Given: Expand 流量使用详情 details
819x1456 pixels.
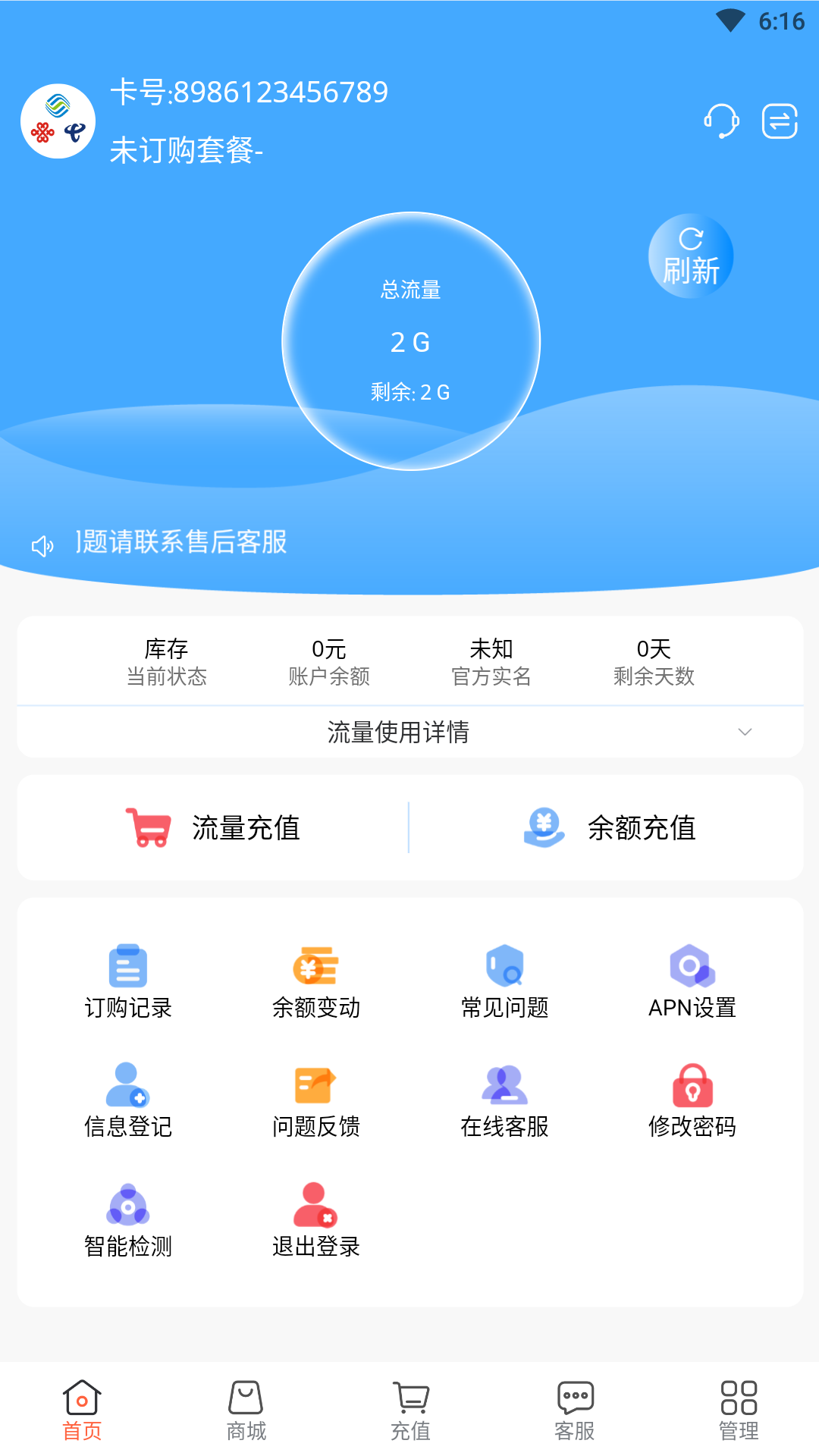Looking at the screenshot, I should [x=409, y=732].
